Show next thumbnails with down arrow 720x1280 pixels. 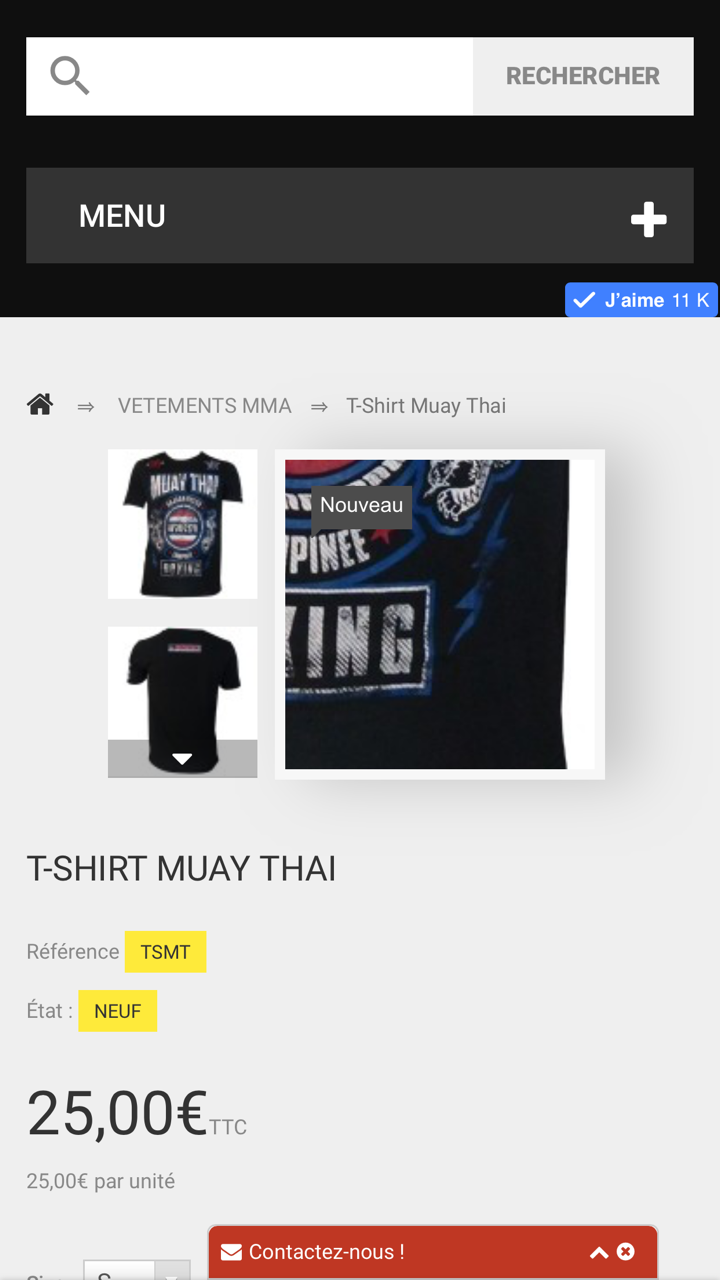(182, 759)
